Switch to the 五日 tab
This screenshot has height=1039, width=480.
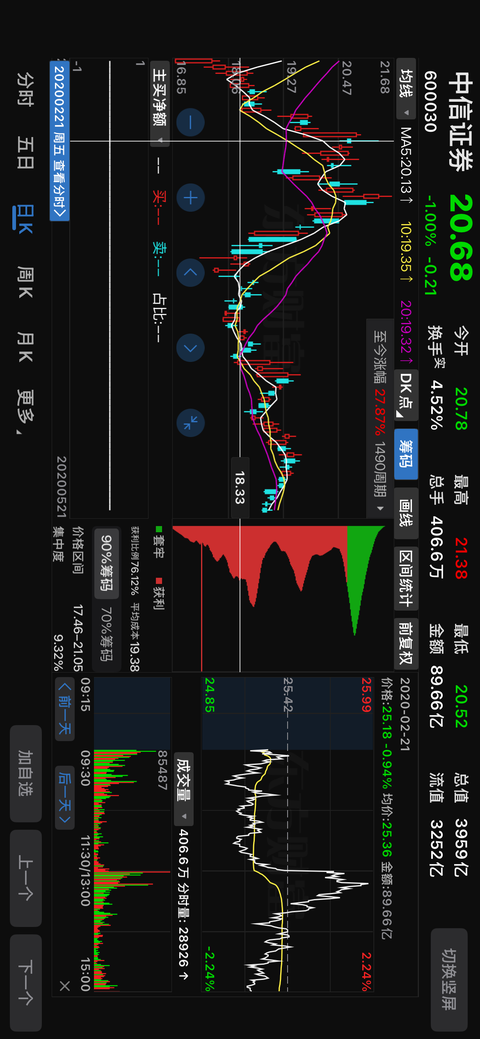click(26, 153)
